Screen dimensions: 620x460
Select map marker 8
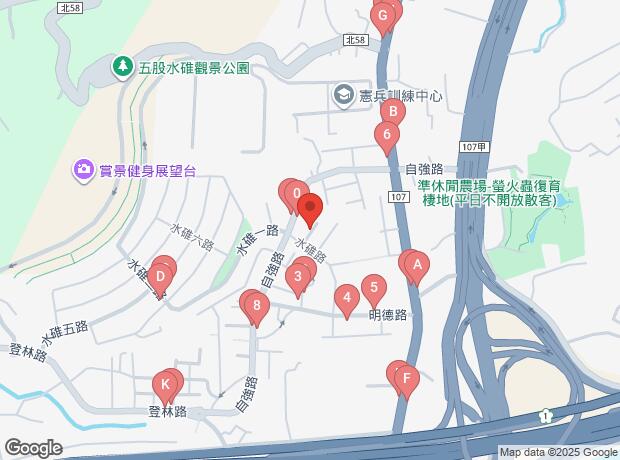click(257, 307)
